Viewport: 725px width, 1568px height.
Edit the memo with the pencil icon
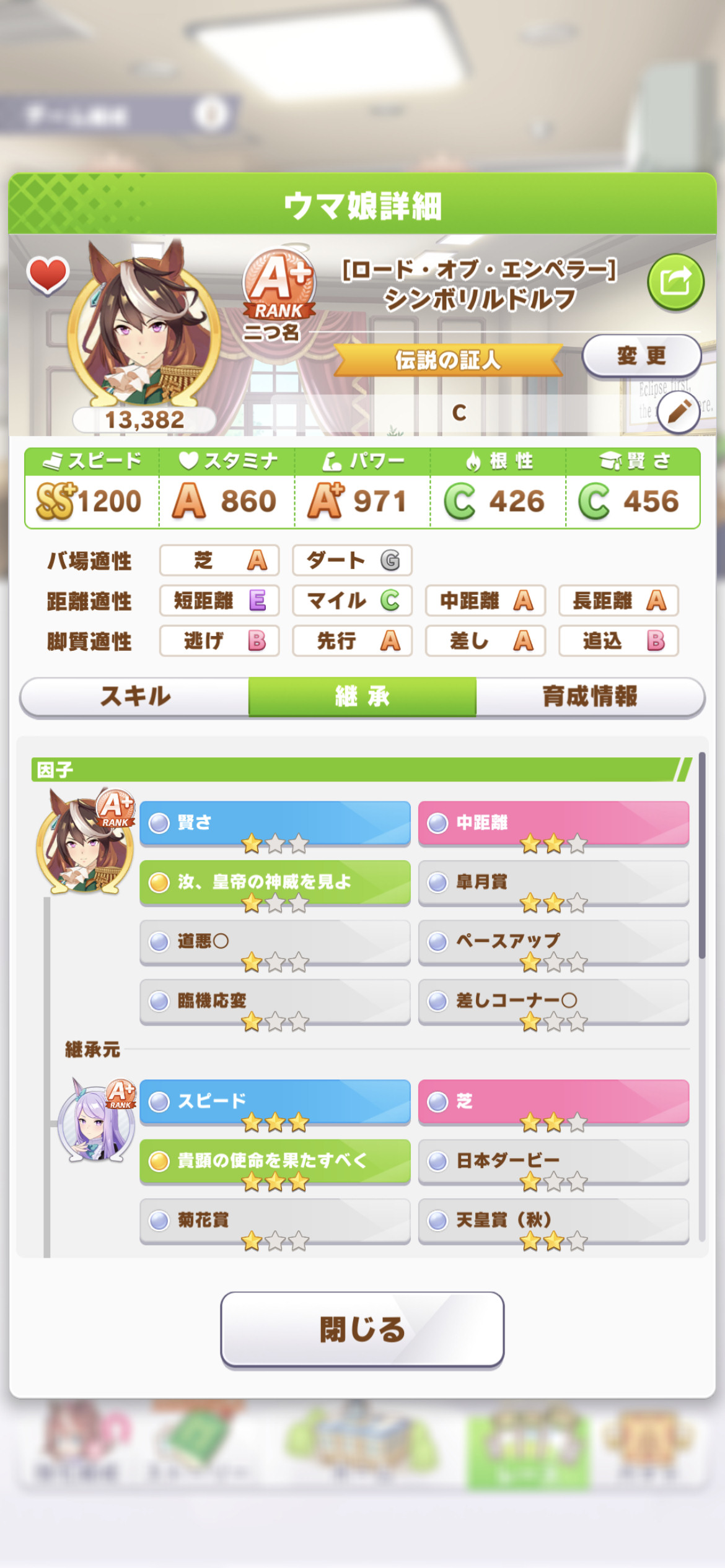[679, 412]
